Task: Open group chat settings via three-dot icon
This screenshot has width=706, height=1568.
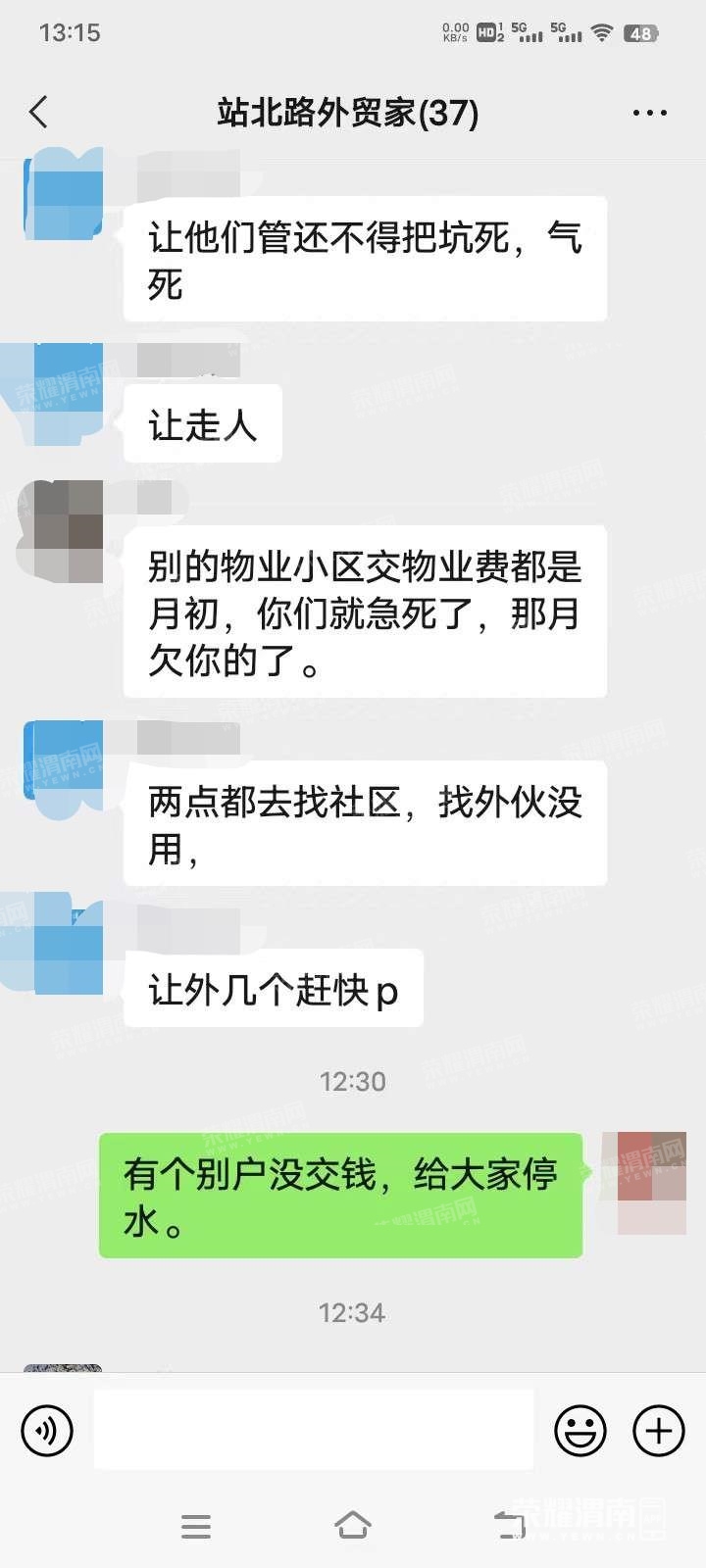Action: [x=649, y=112]
